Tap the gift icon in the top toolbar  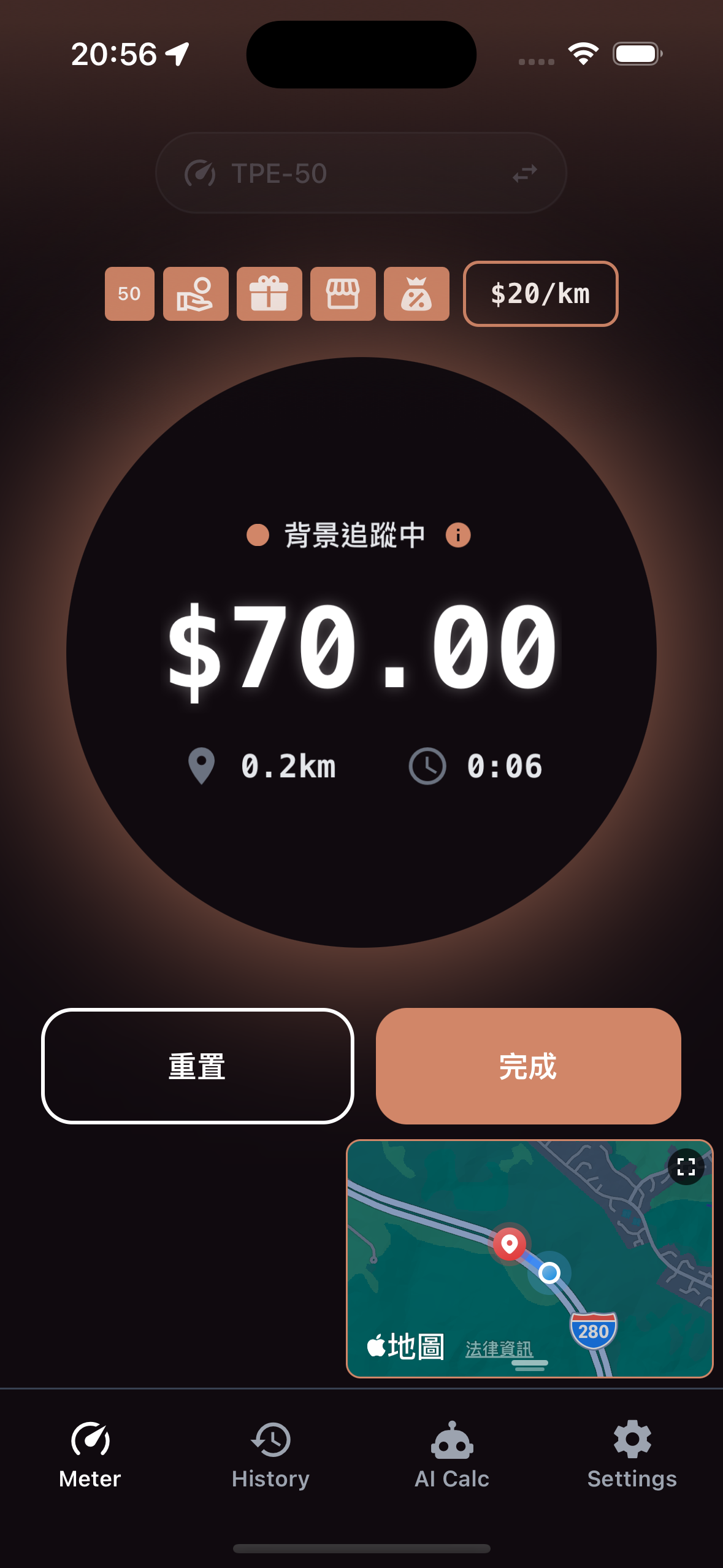tap(269, 294)
